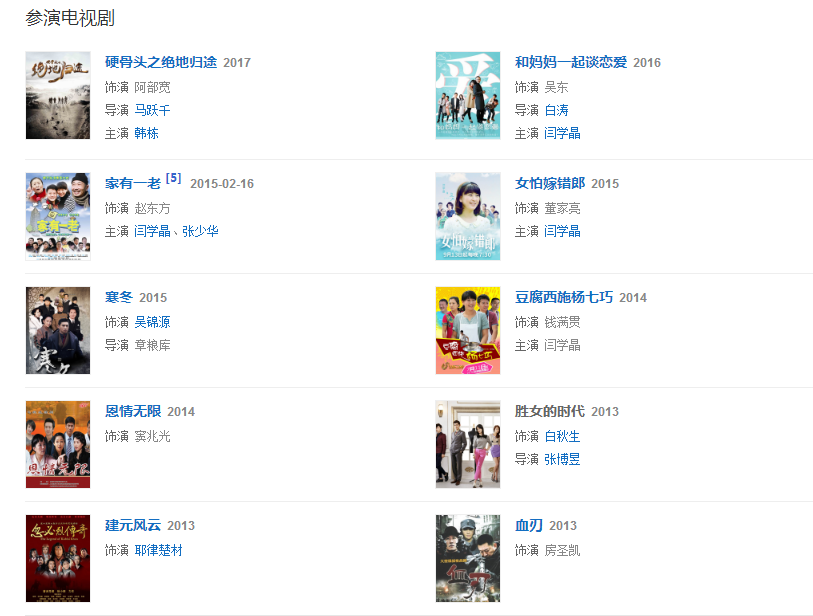Tap the 胜女的时代 poster image
The height and width of the screenshot is (616, 813).
[x=467, y=444]
